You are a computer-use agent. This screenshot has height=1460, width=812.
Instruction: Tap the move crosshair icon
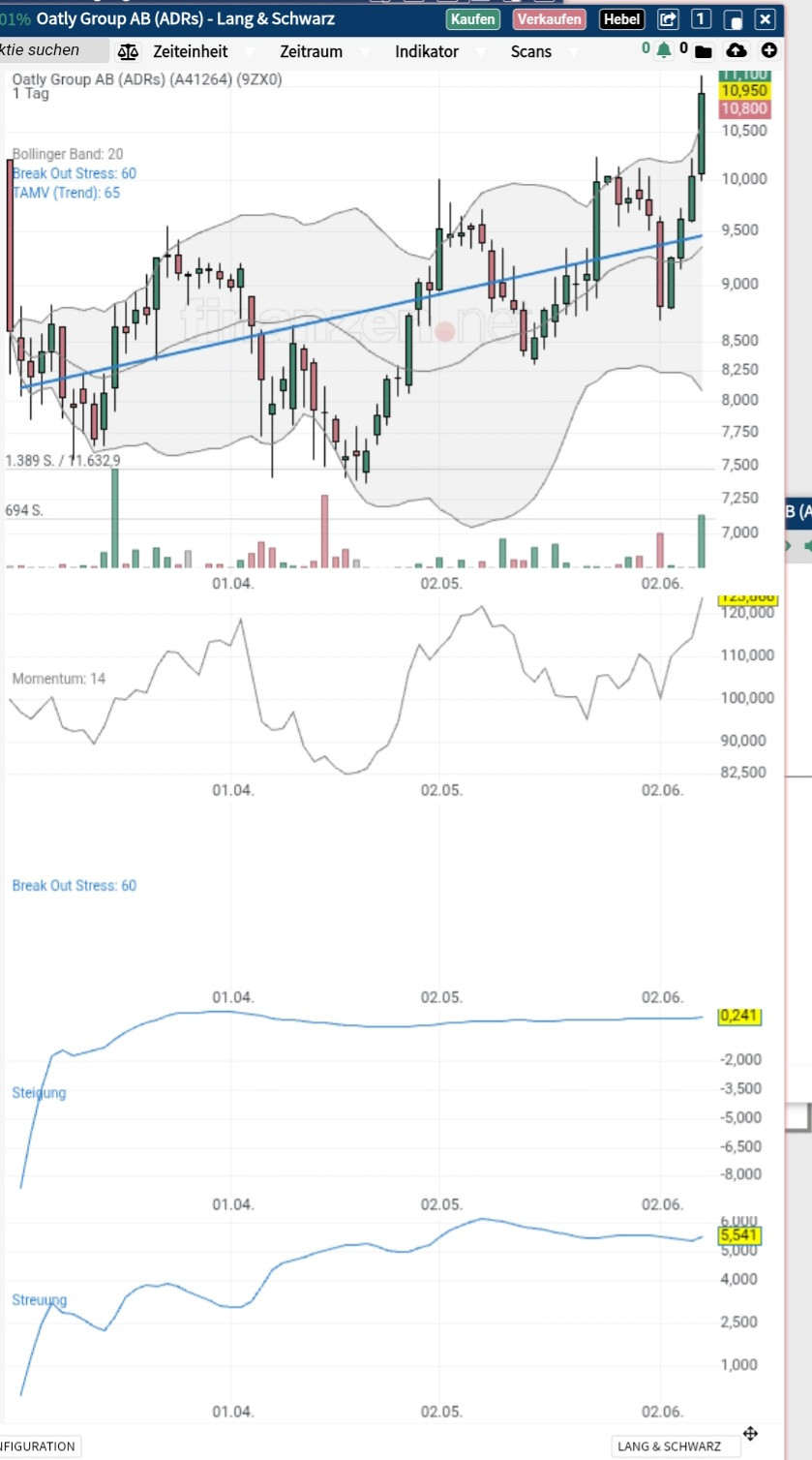pyautogui.click(x=750, y=1434)
